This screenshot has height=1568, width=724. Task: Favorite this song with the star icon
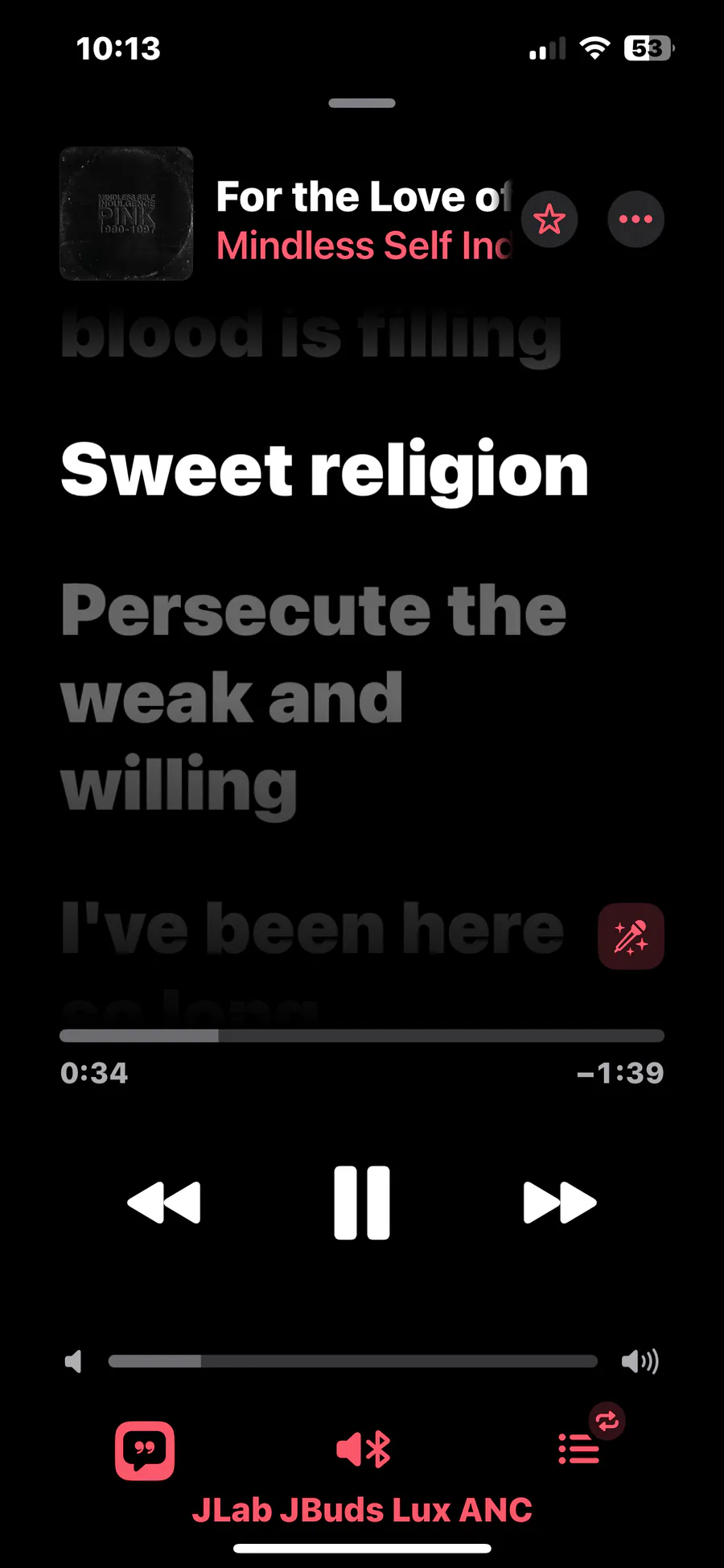[x=549, y=219]
